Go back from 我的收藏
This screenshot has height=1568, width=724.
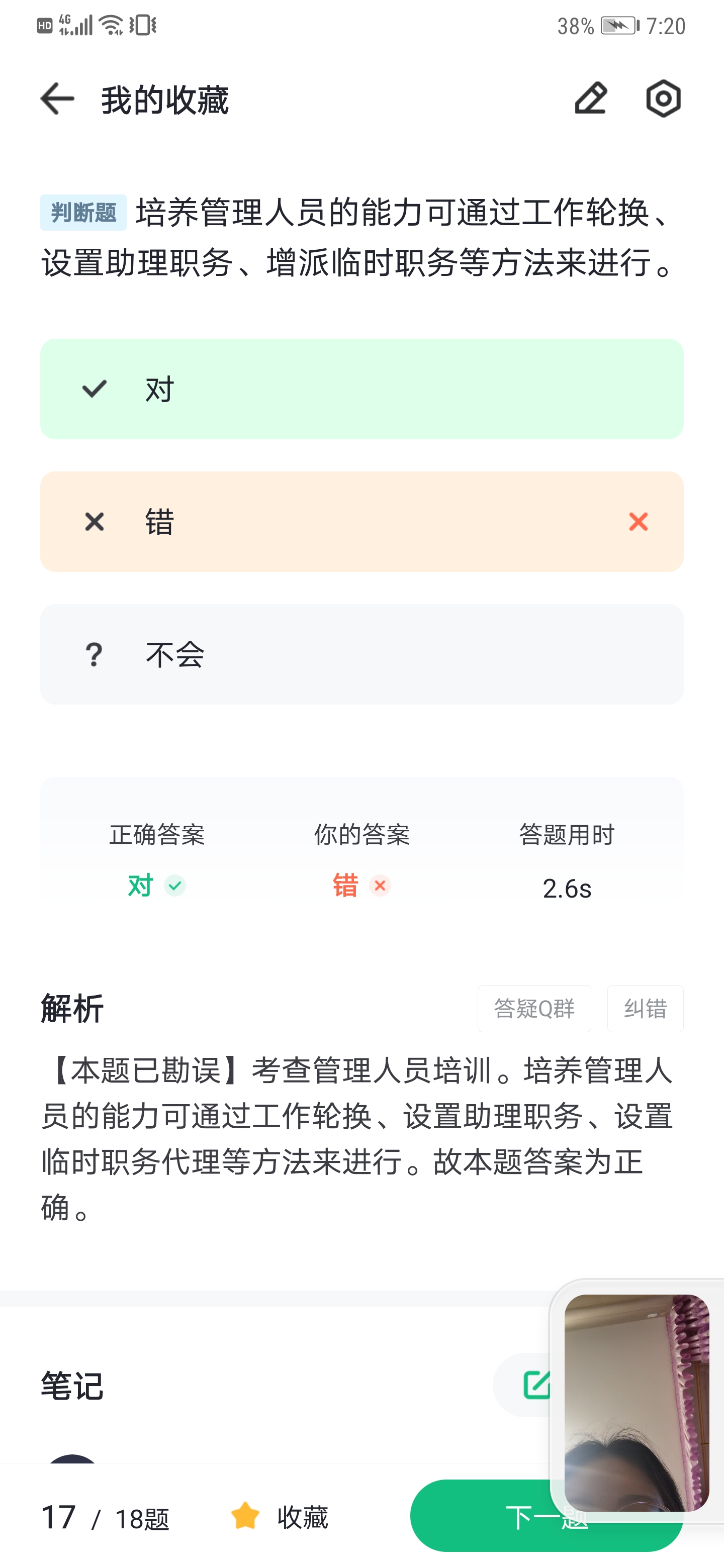57,99
